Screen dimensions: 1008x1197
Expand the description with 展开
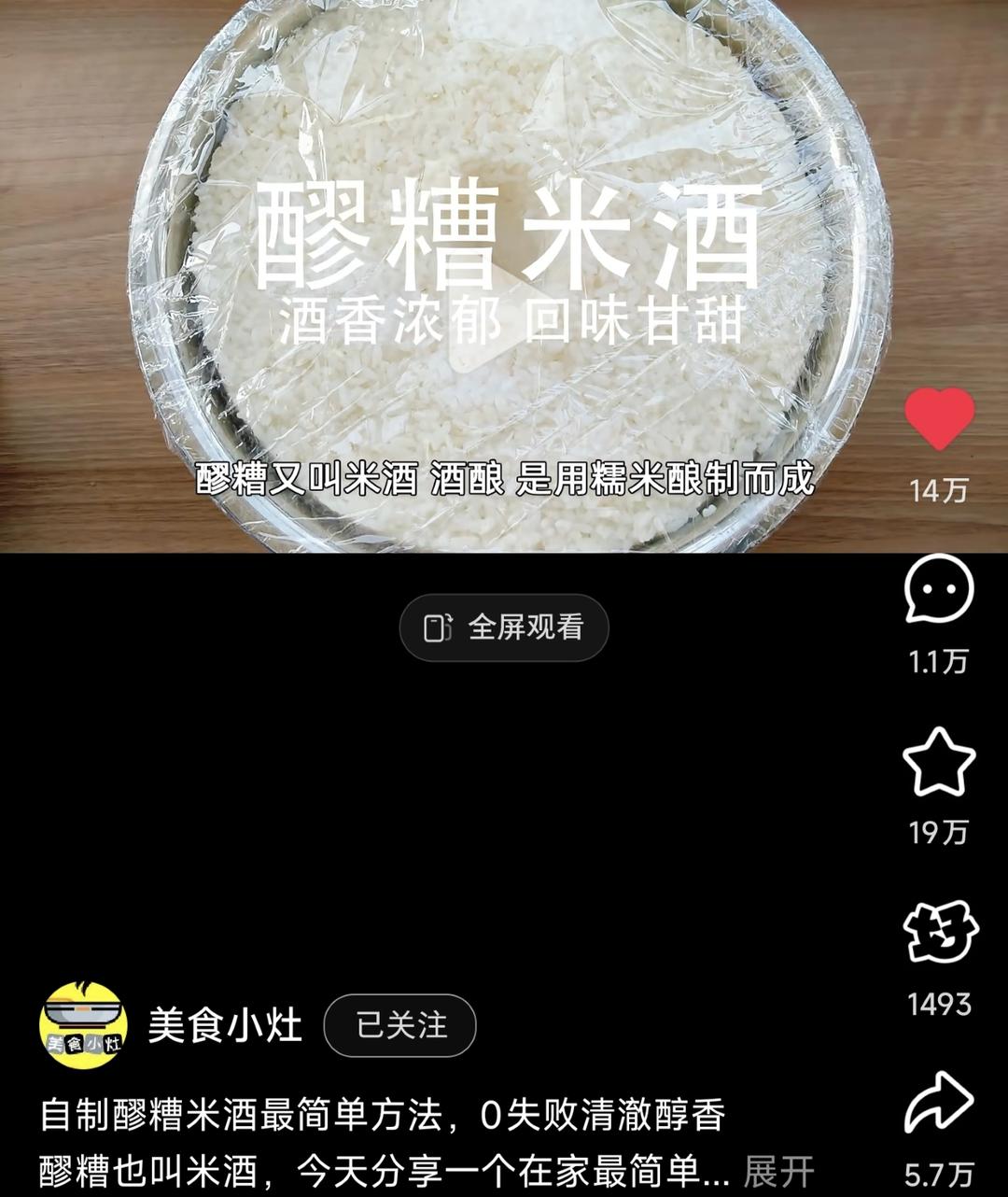[778, 1171]
